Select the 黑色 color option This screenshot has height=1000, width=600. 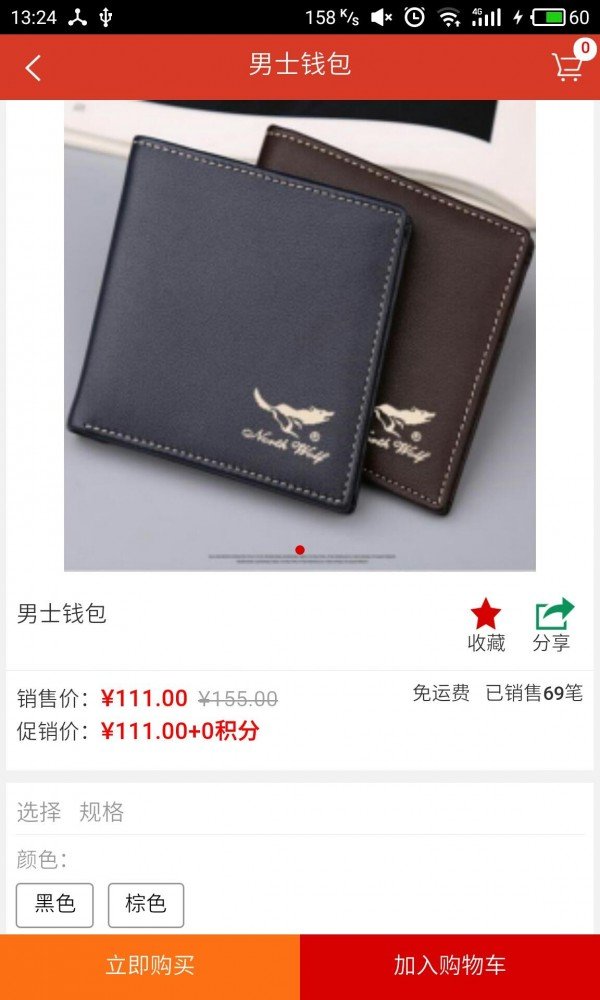[x=55, y=904]
